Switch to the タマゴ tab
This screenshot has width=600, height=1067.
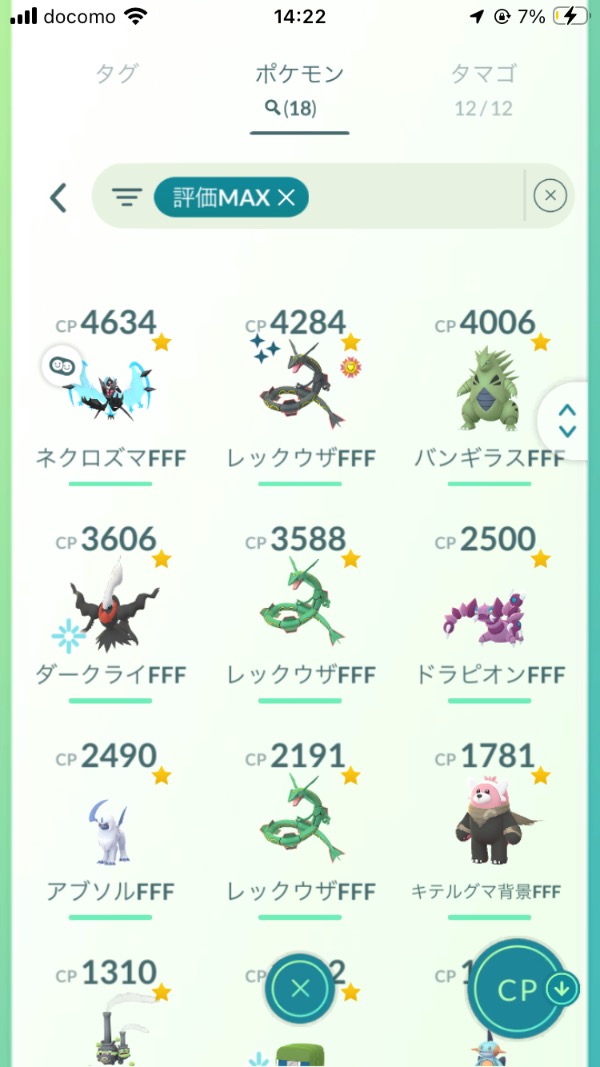483,73
